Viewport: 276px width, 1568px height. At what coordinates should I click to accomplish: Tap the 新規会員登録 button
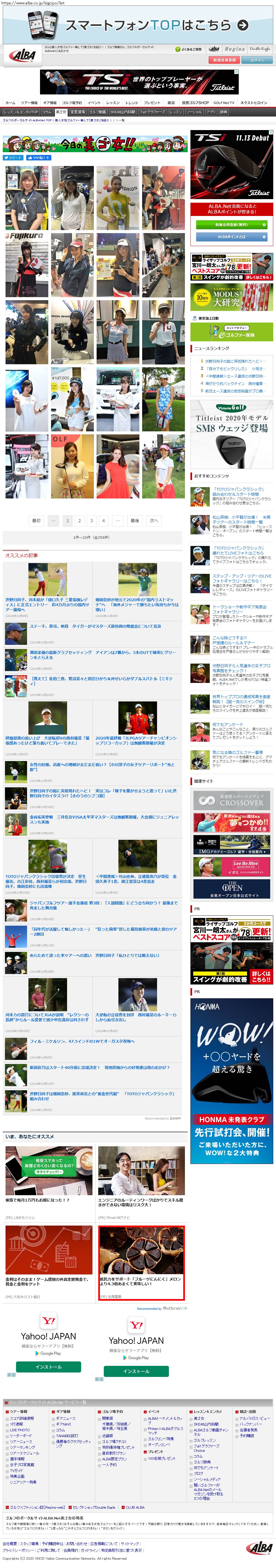224,60
